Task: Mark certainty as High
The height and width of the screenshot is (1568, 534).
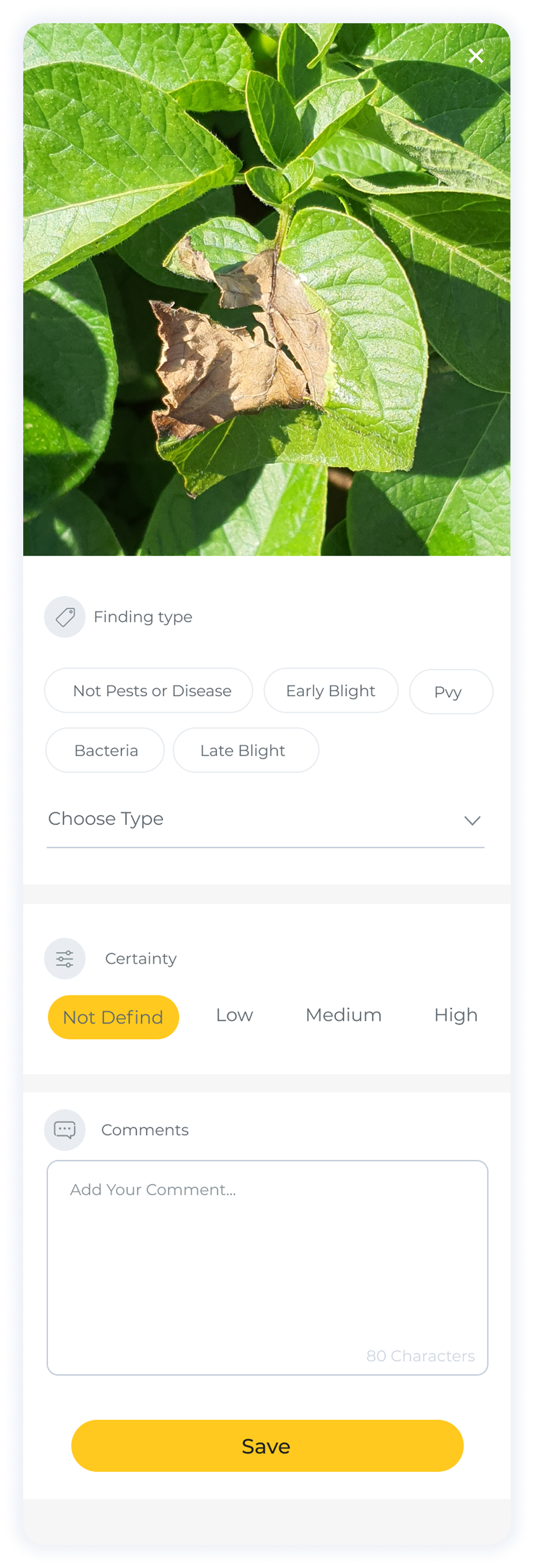Action: click(x=455, y=1015)
